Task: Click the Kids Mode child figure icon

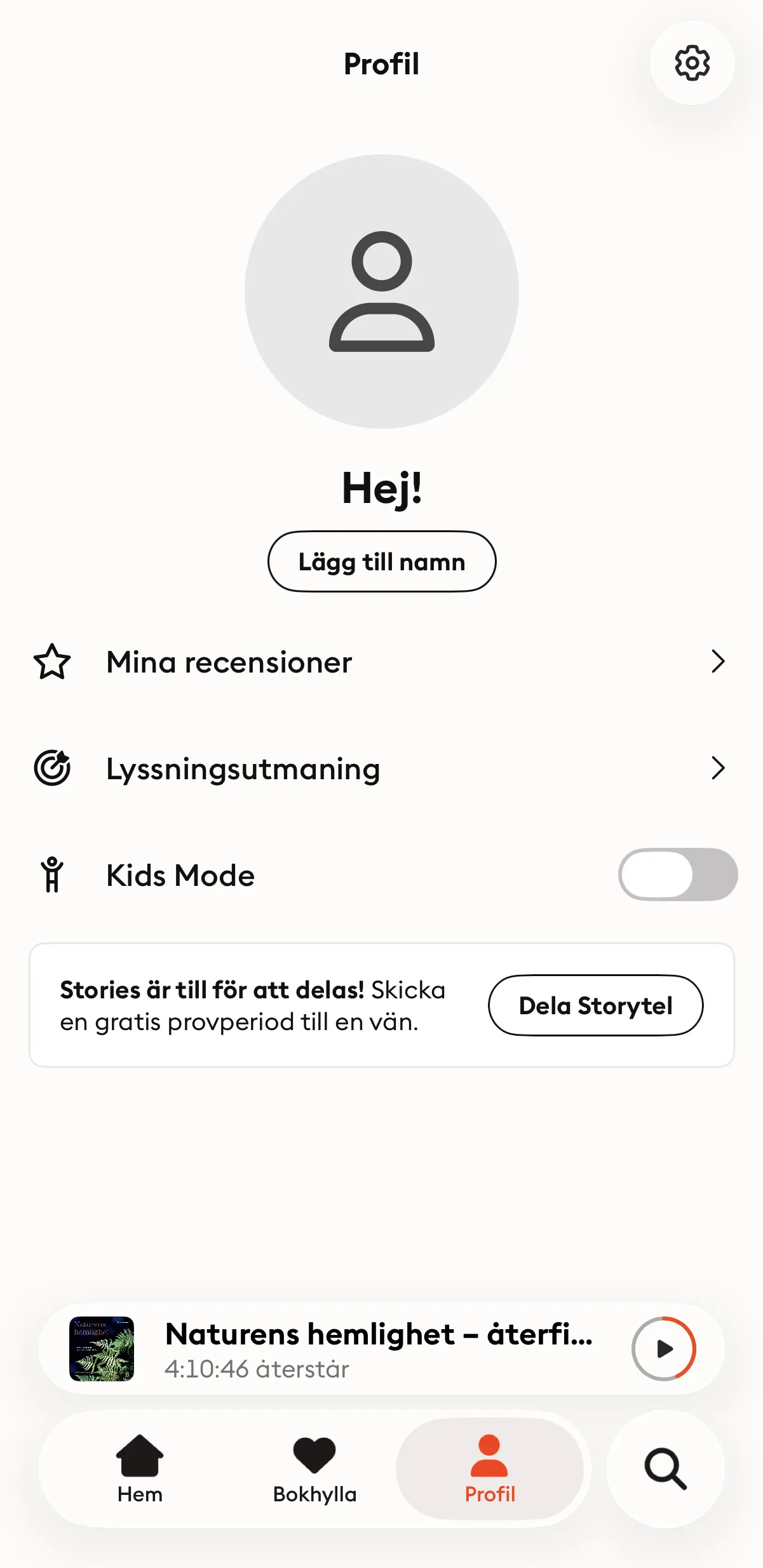Action: pyautogui.click(x=52, y=874)
